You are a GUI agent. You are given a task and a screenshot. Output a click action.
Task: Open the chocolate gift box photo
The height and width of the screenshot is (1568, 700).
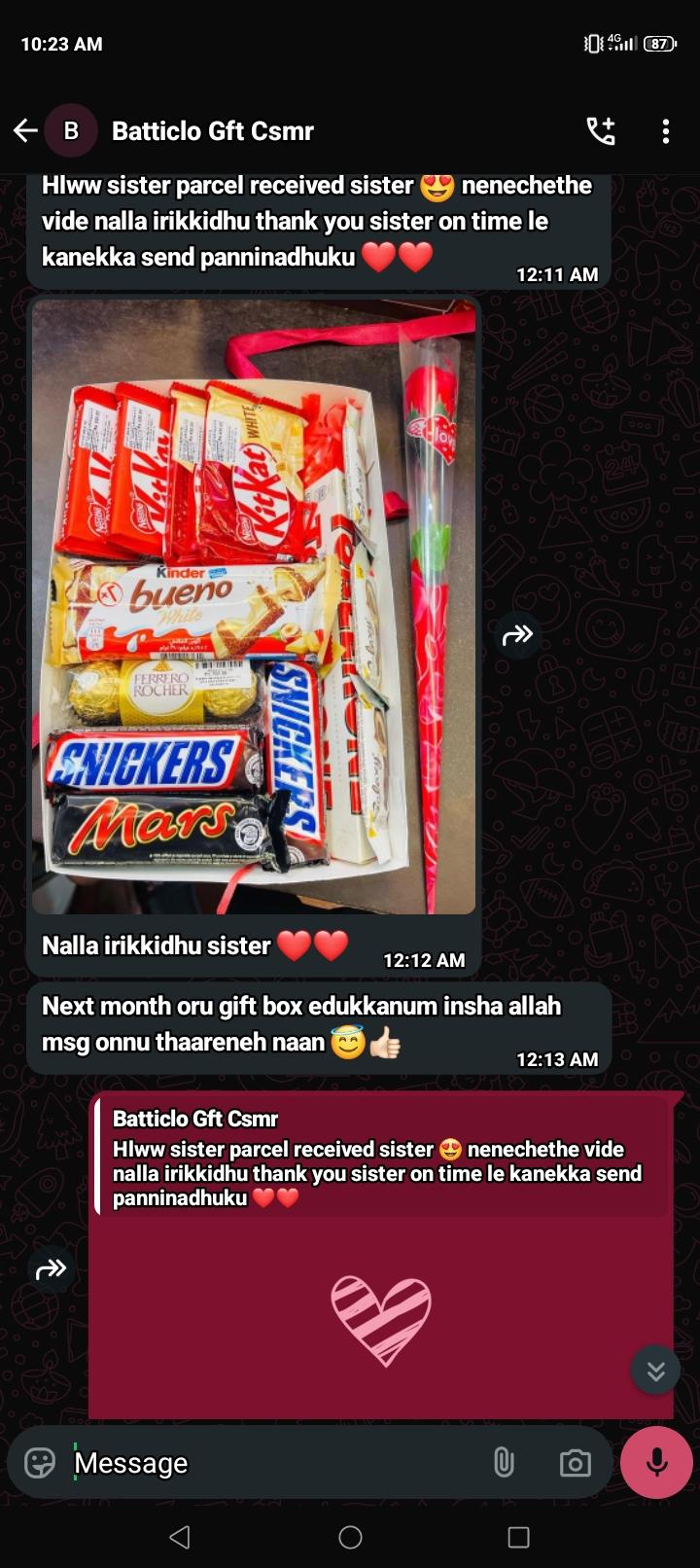click(254, 608)
